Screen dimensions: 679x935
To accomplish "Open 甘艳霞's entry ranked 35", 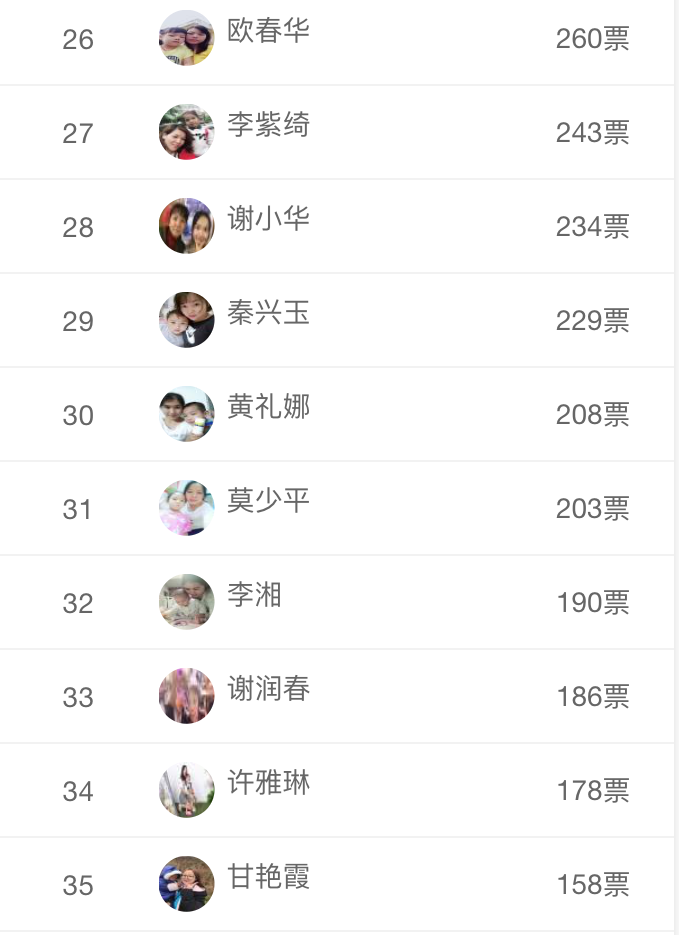I will pos(268,879).
